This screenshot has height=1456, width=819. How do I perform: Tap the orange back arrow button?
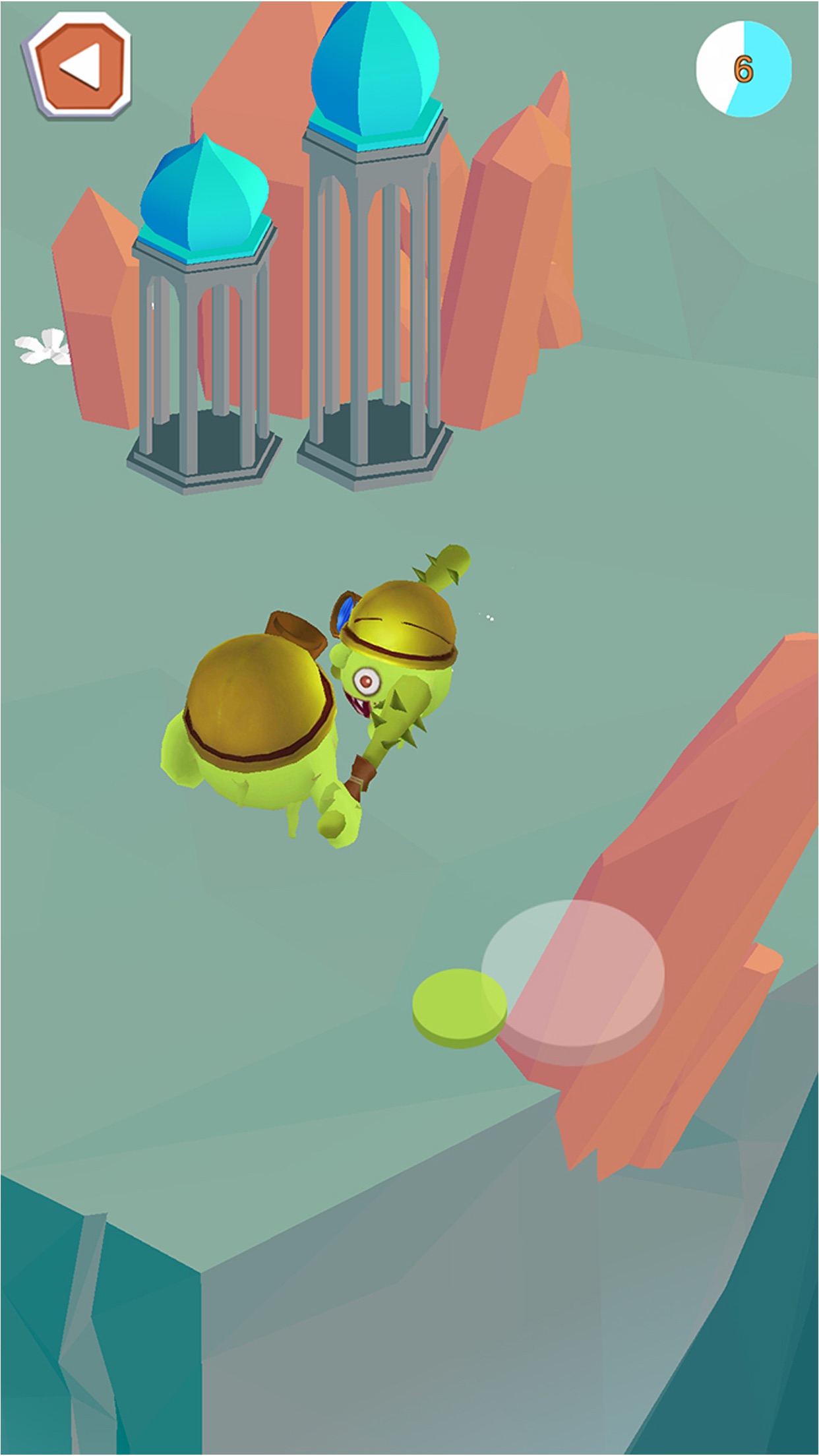tap(79, 66)
